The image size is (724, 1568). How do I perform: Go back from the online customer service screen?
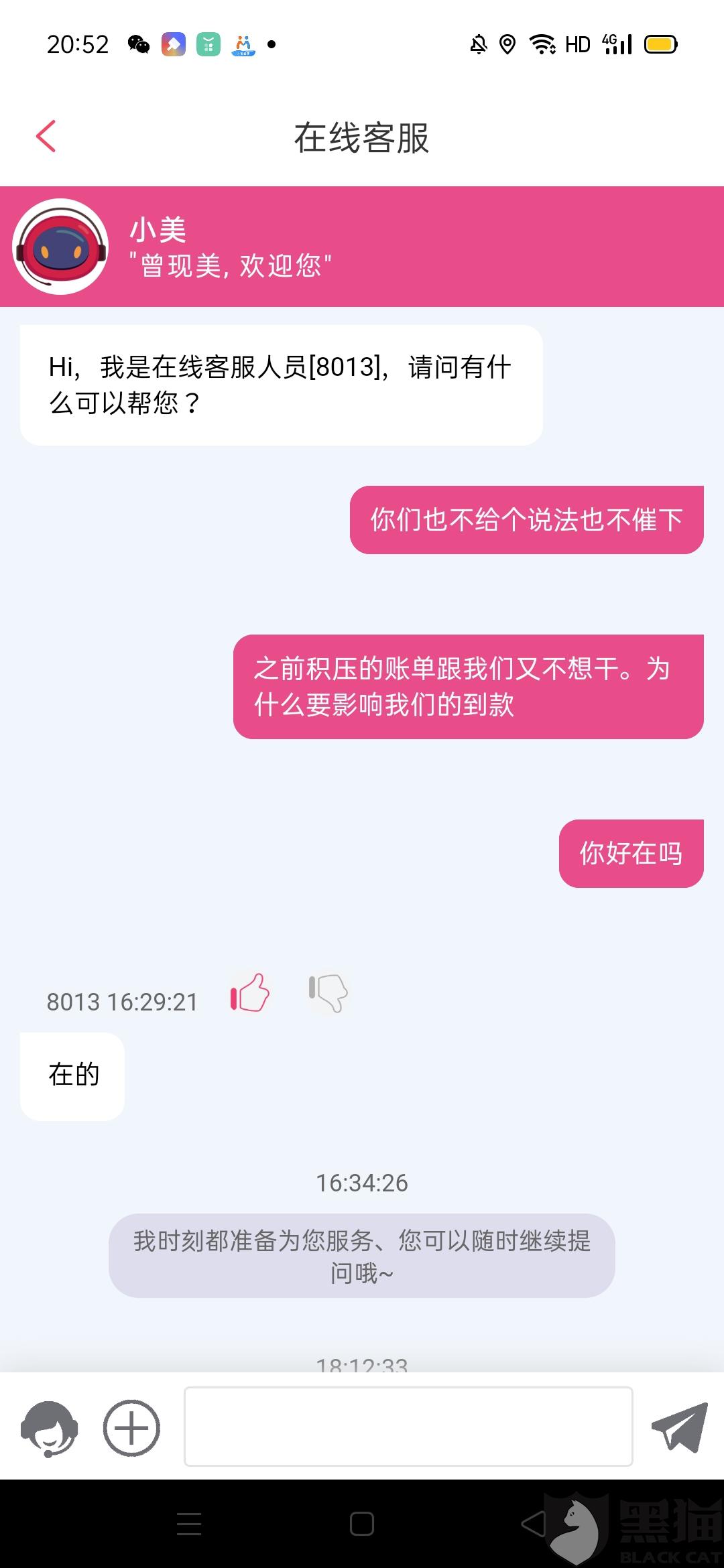(46, 137)
